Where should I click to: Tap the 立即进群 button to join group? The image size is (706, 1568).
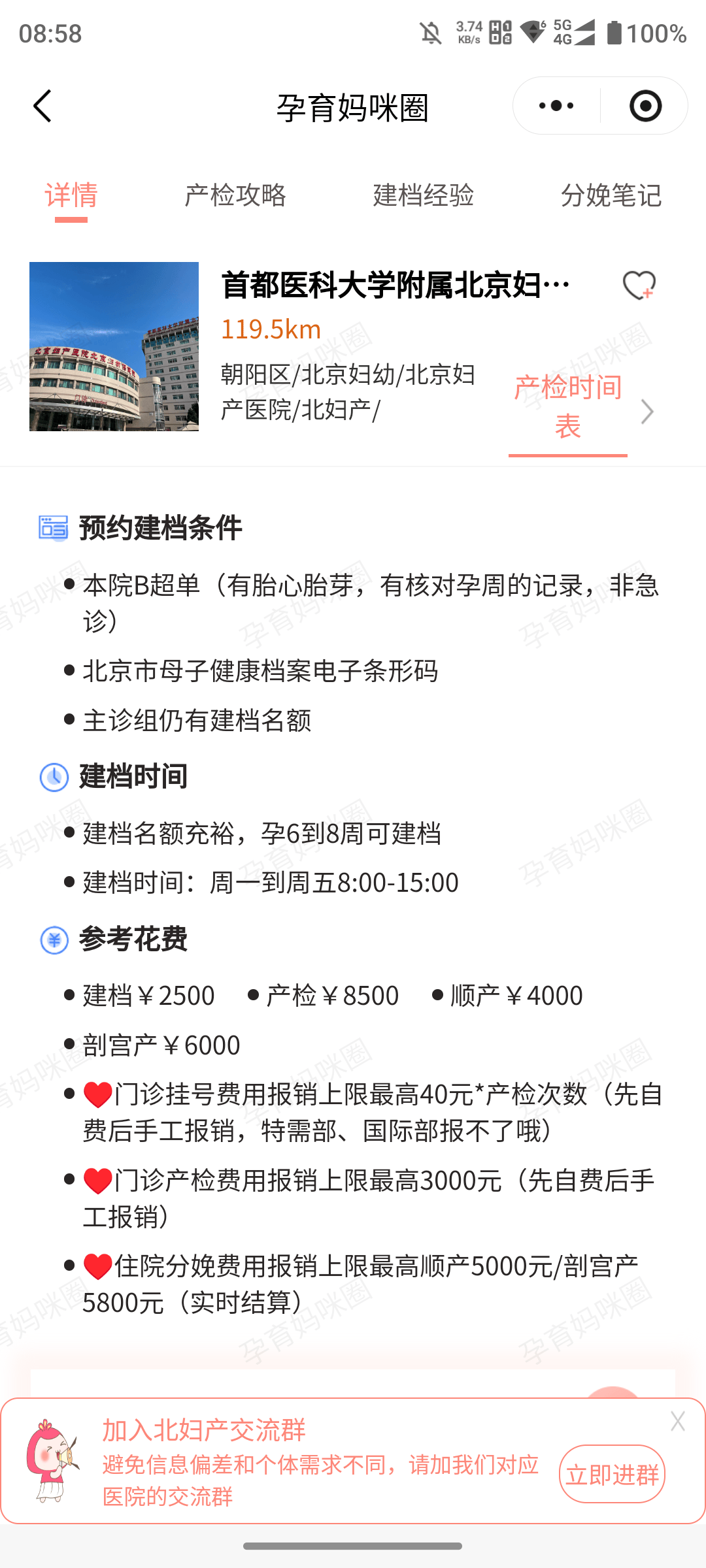[x=611, y=1474]
